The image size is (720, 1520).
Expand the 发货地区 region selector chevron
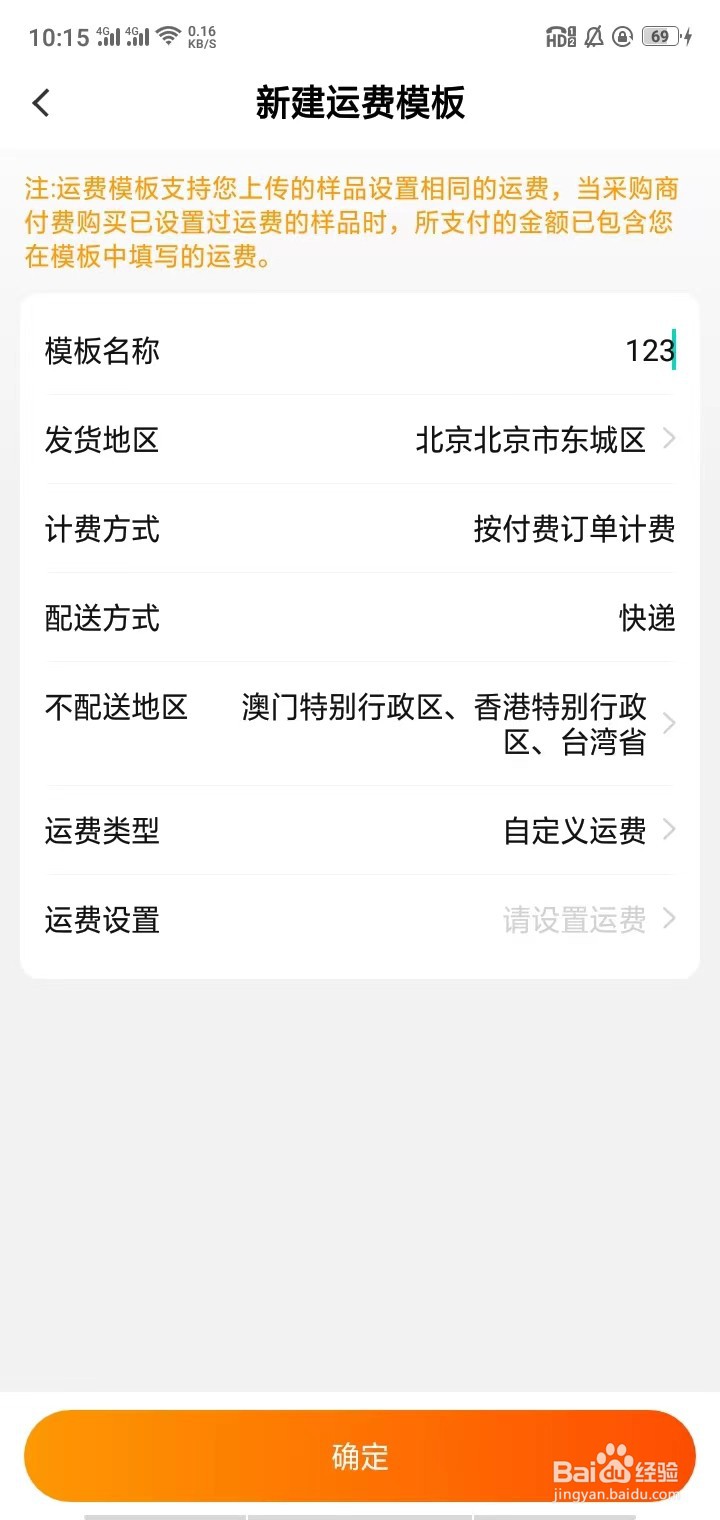[x=669, y=439]
